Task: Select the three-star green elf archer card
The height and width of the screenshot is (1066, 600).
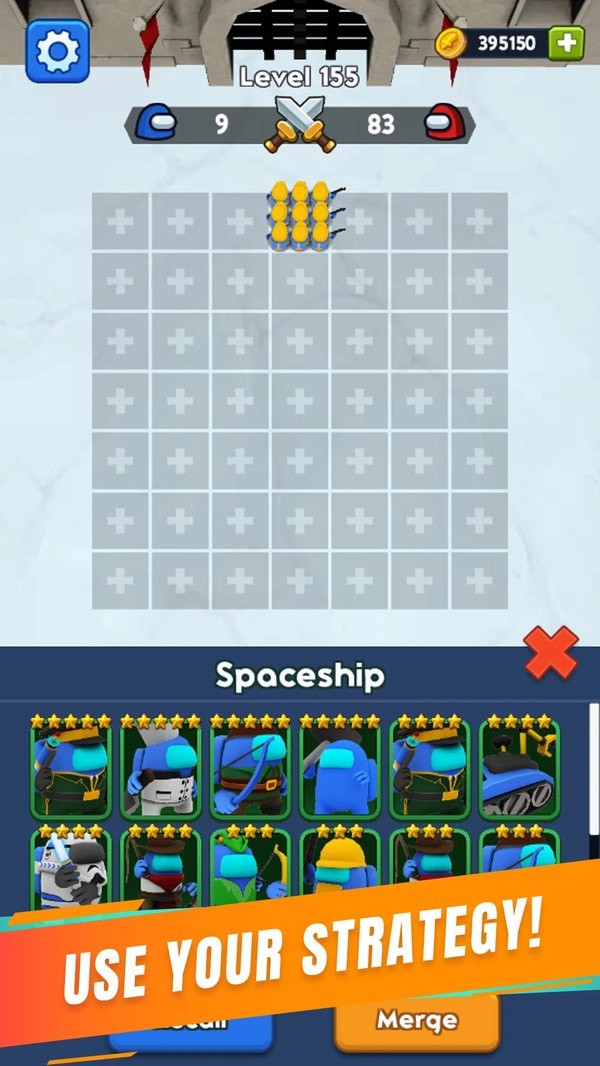Action: pos(251,867)
